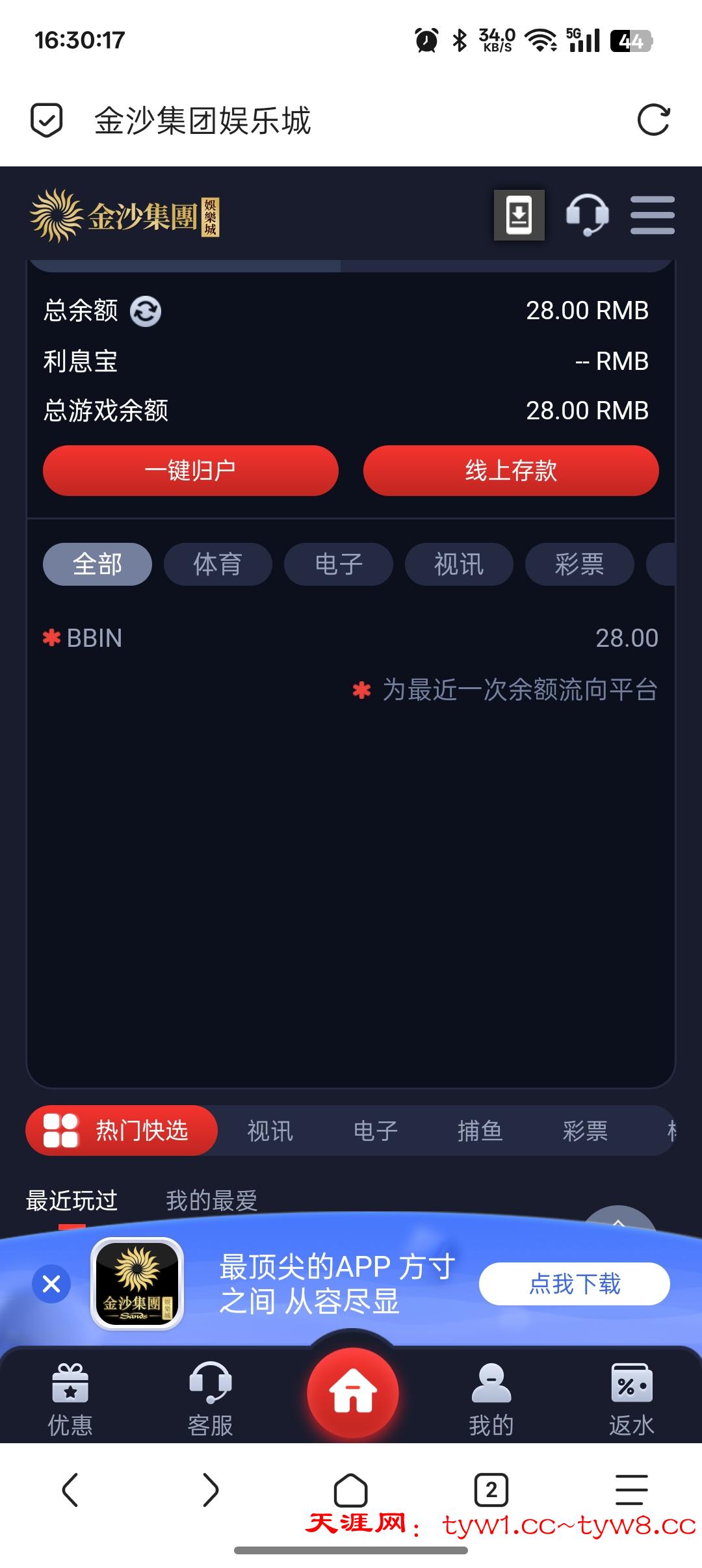Open the hamburger menu at top right
Screen dimensions: 702x1568
coord(652,216)
